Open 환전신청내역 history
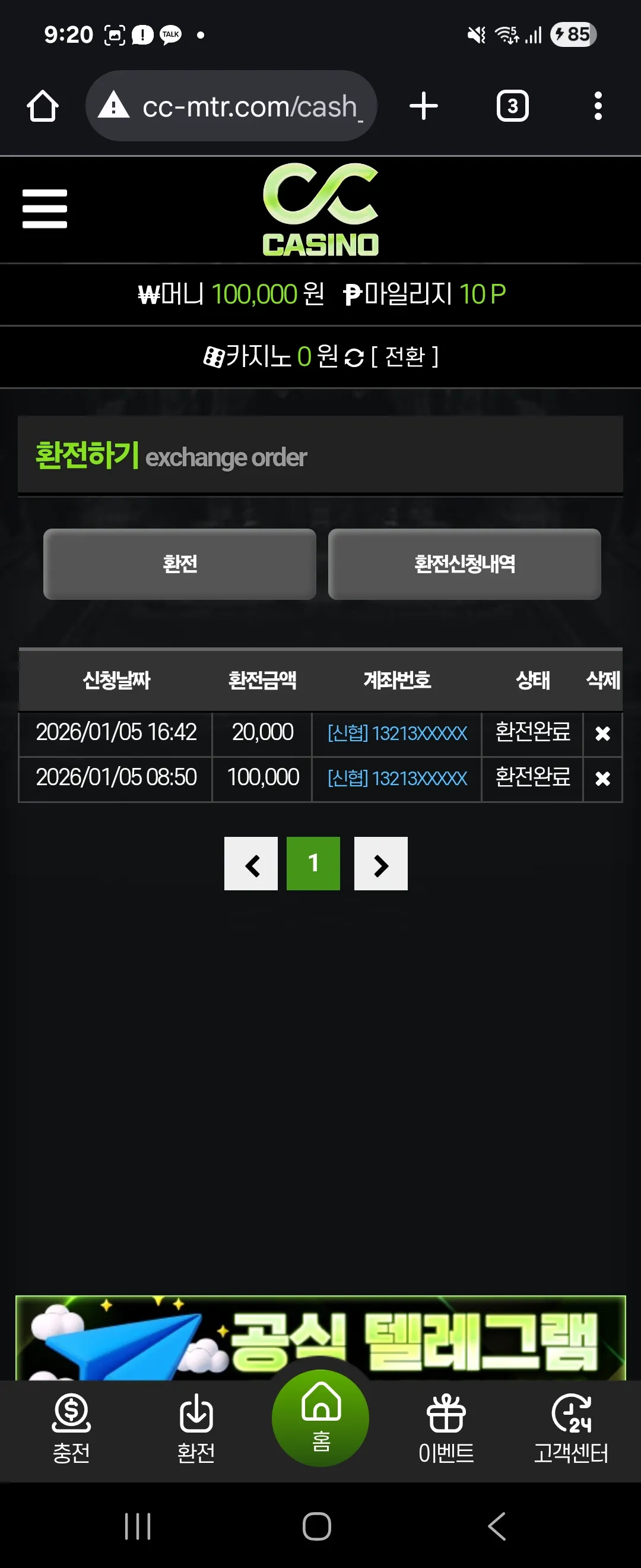 465,564
